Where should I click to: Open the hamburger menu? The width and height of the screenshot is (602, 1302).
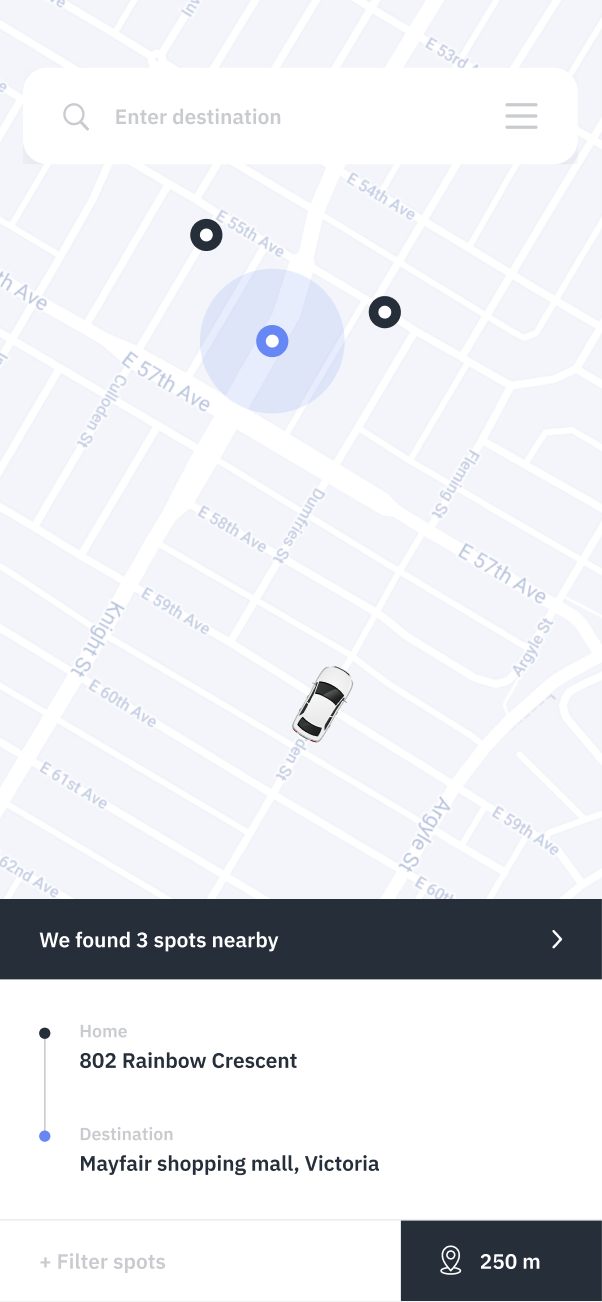click(x=521, y=116)
